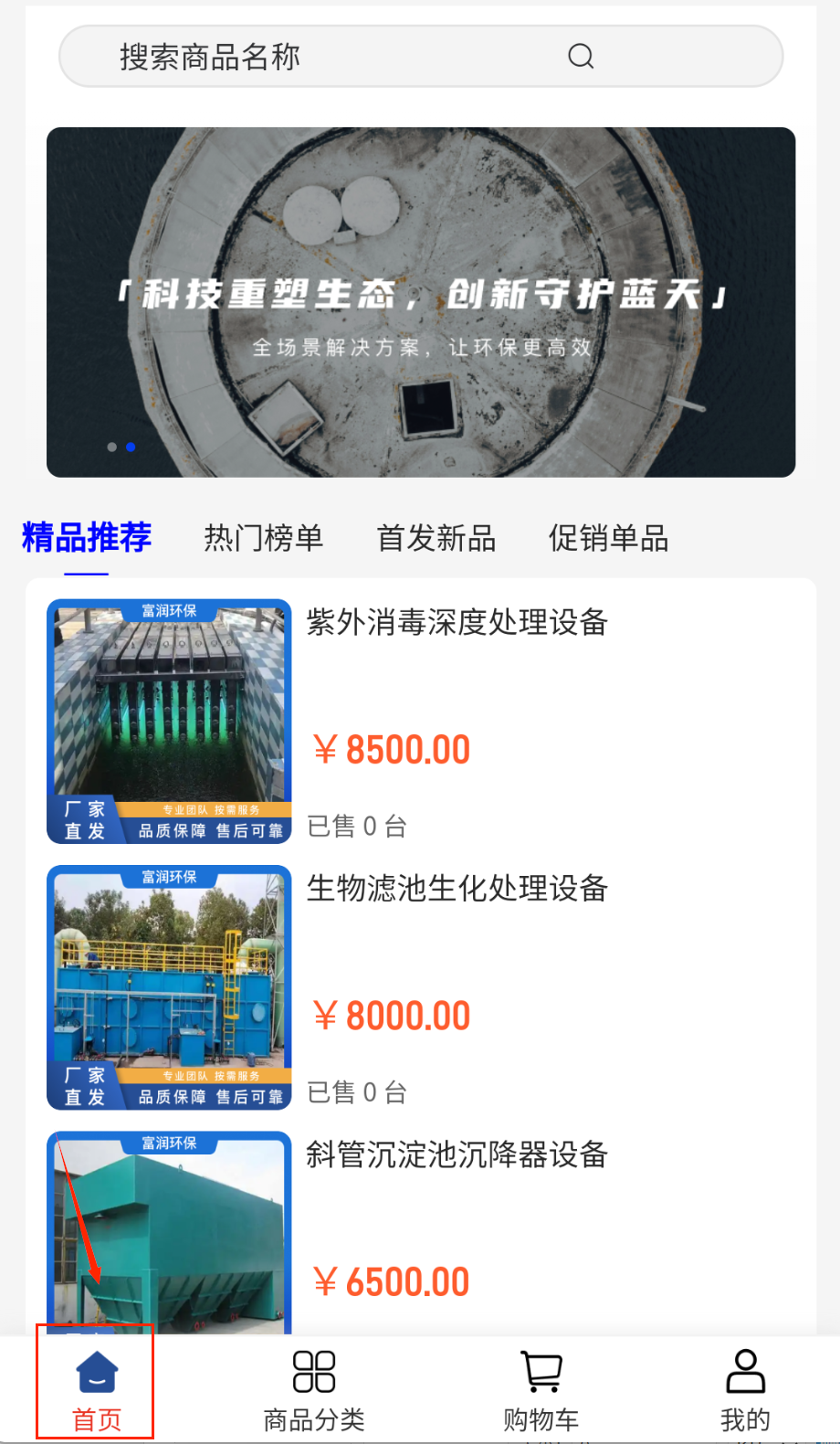Tap the magnifier search icon
The width and height of the screenshot is (840, 1444).
pos(581,57)
